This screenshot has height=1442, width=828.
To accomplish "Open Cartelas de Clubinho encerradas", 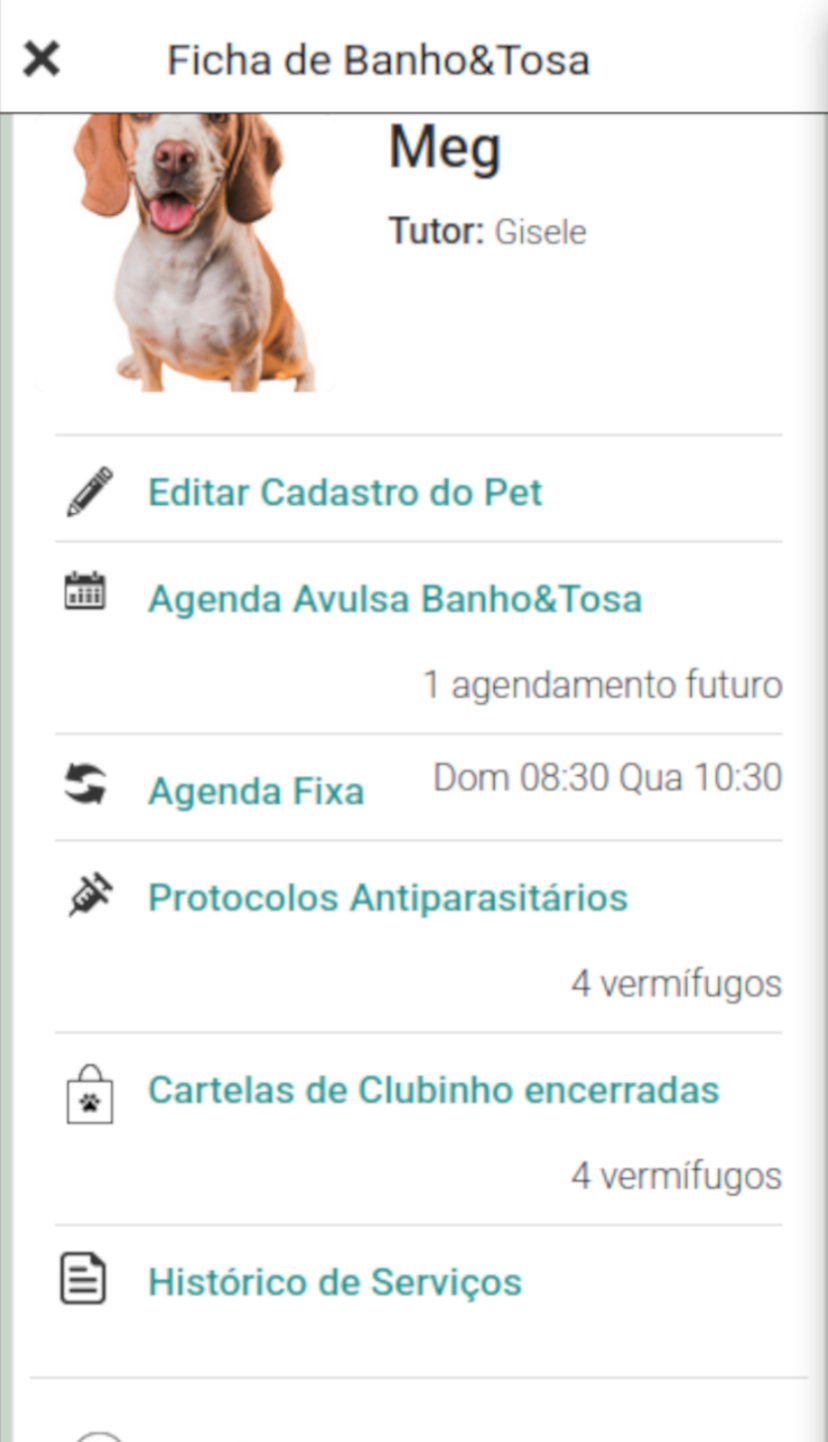I will (x=433, y=1089).
